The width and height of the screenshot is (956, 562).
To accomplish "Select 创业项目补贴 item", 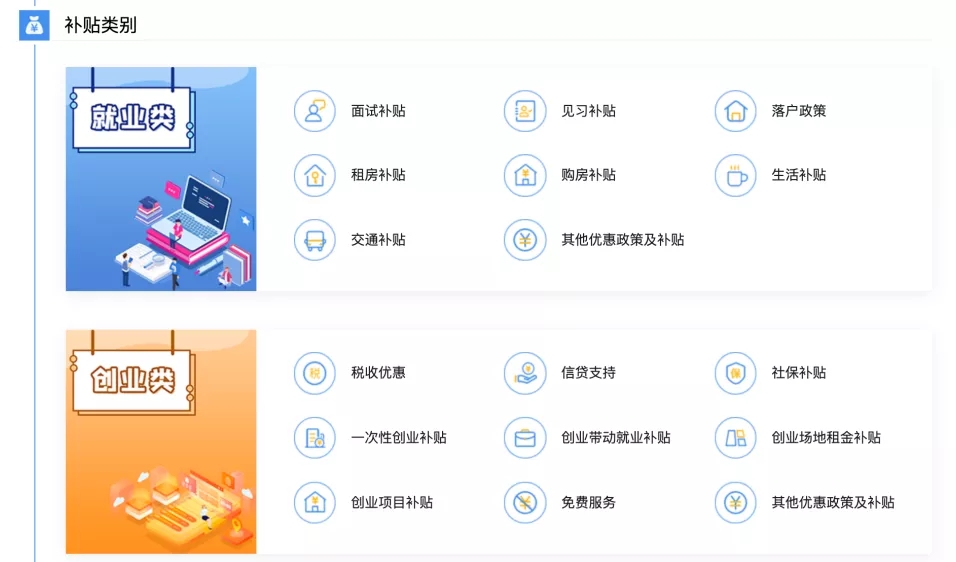I will coord(391,503).
